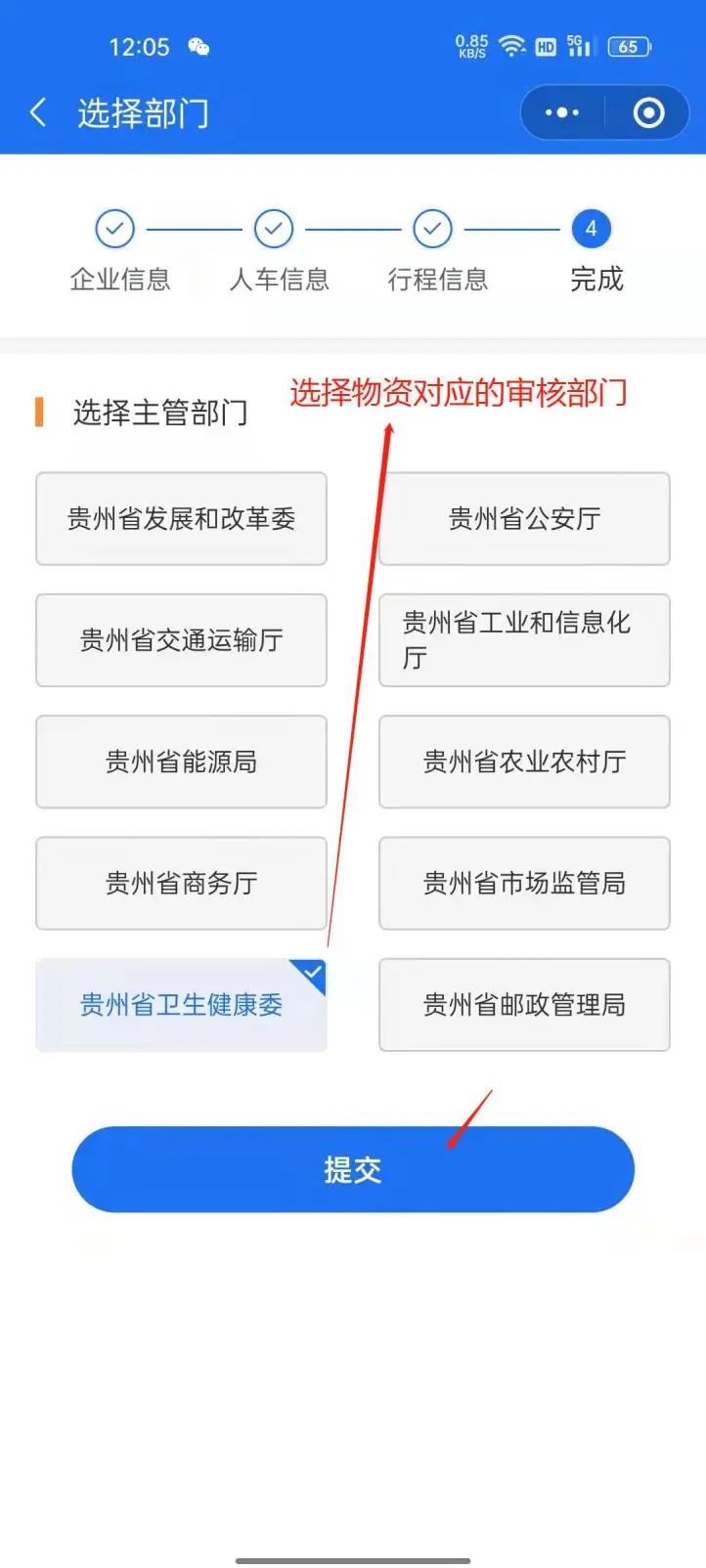Close the mini program with the circle icon
The width and height of the screenshot is (706, 1568).
coord(648,113)
